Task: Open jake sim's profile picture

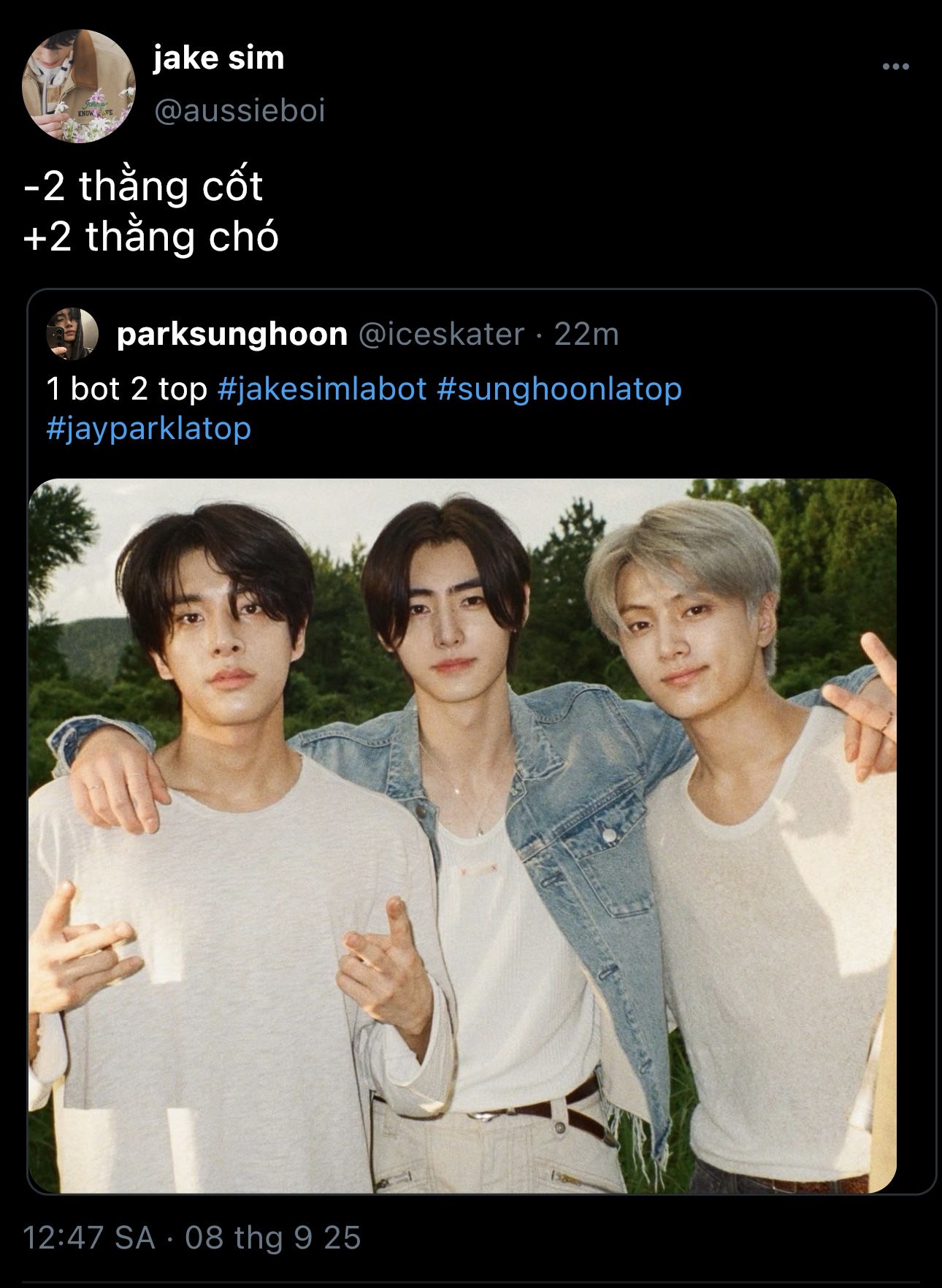Action: pyautogui.click(x=79, y=86)
